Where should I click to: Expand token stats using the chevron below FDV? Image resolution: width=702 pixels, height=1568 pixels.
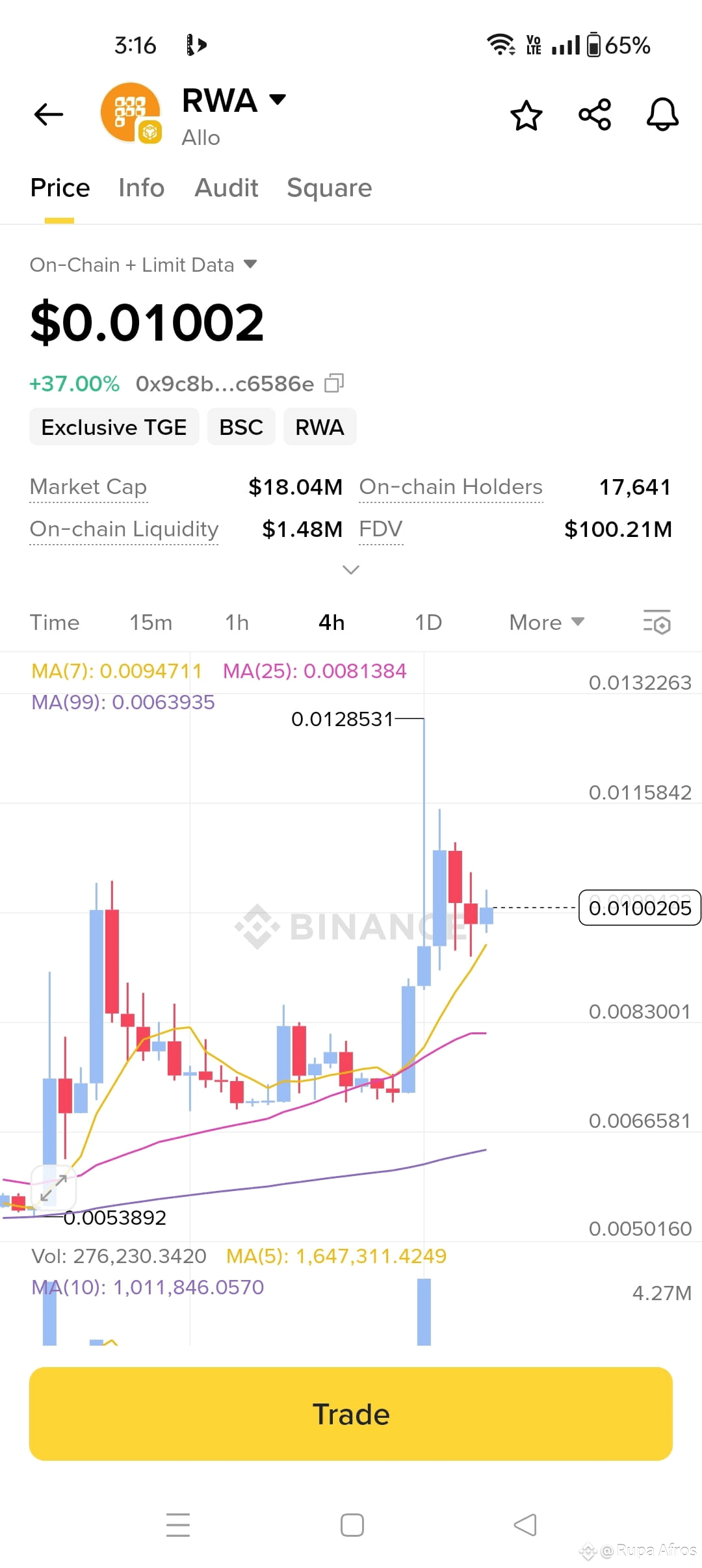click(350, 569)
